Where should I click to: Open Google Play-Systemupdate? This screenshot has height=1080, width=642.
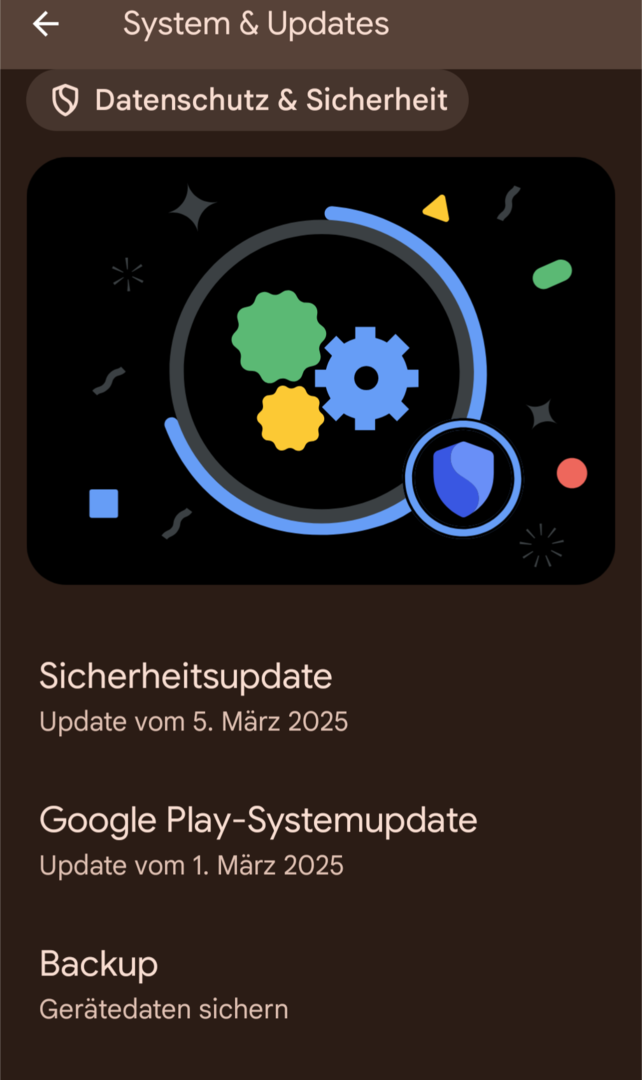258,840
